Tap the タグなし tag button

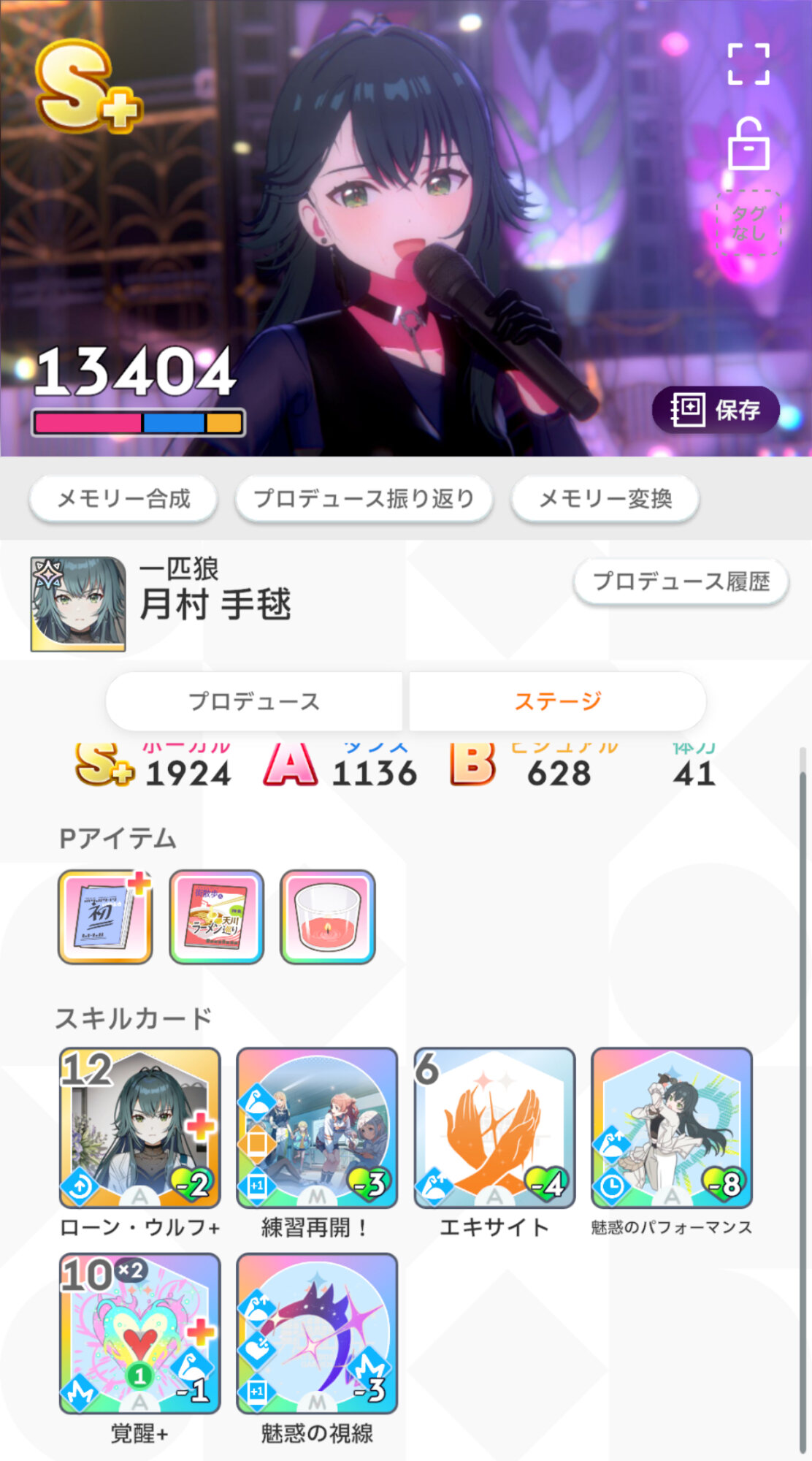coord(748,224)
